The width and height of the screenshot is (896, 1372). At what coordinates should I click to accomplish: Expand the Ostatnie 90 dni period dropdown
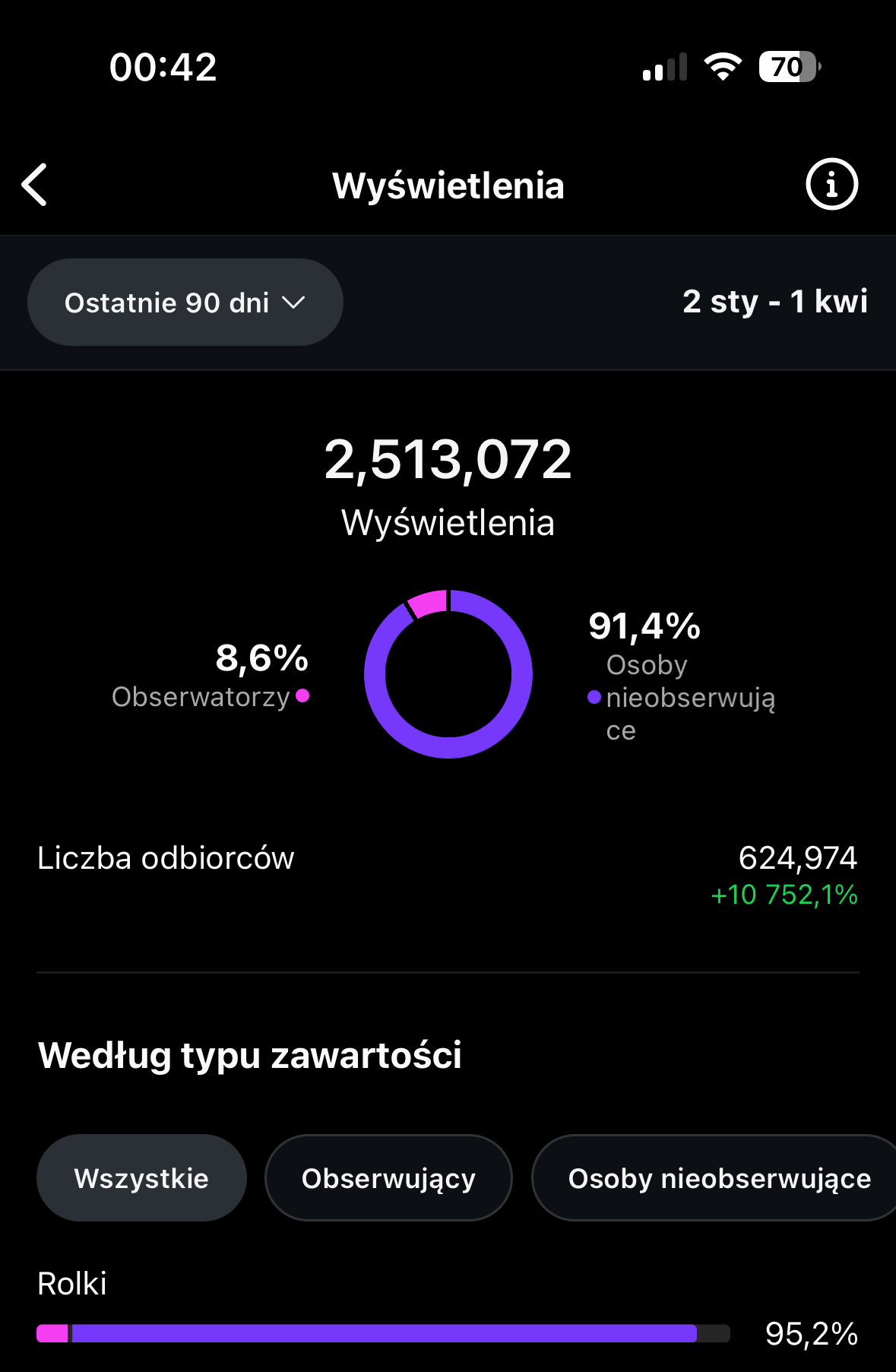(x=185, y=303)
